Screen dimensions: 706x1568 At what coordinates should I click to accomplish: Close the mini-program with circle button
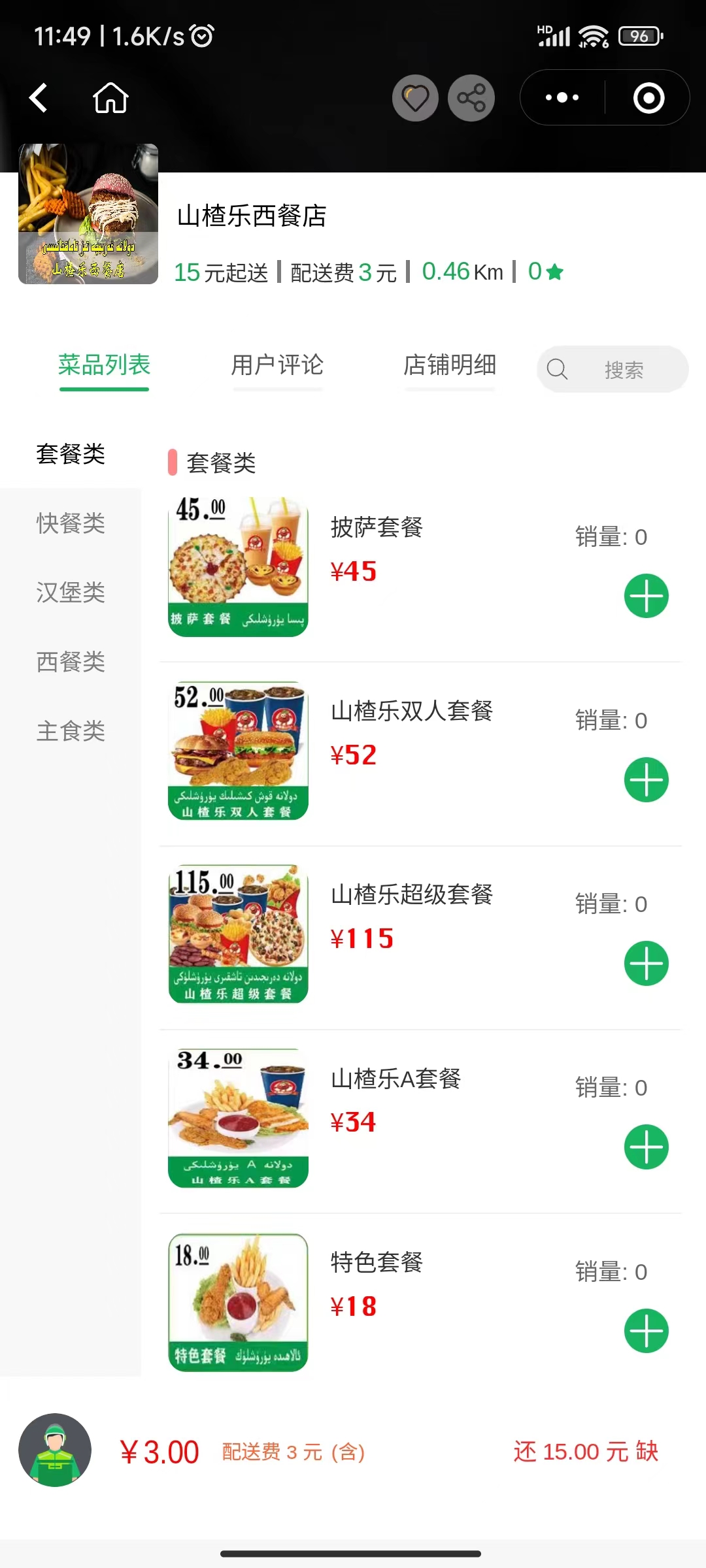(648, 98)
